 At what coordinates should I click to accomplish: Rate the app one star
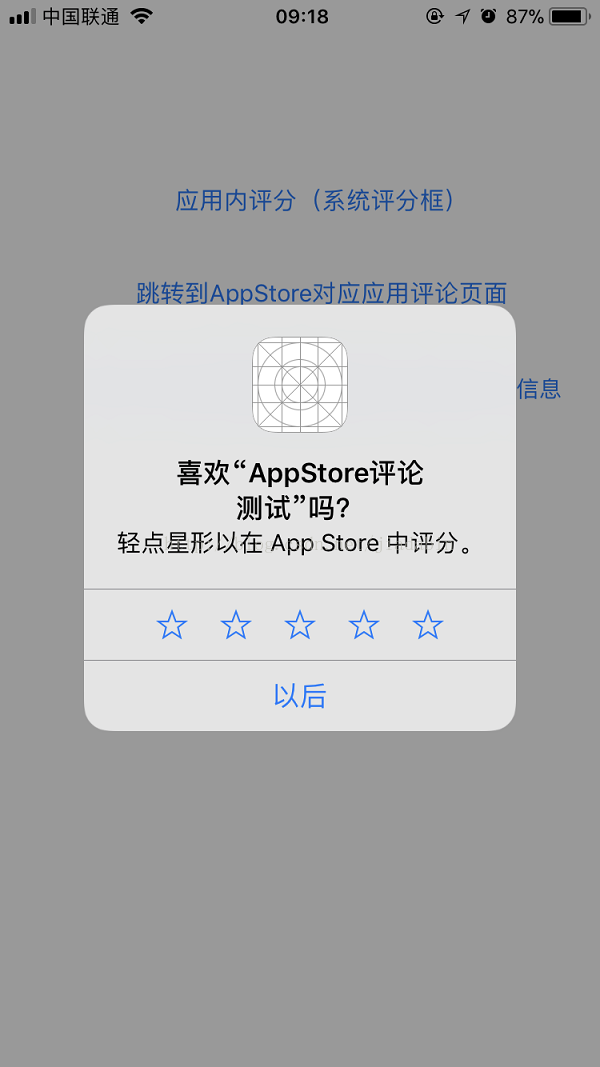[x=172, y=626]
